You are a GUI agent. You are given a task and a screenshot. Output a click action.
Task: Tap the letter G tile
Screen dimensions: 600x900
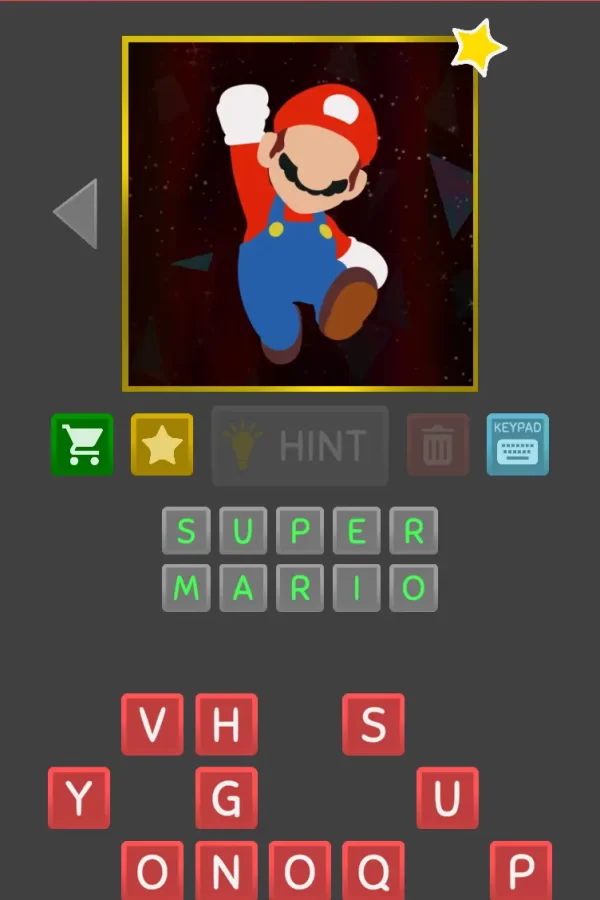click(226, 798)
